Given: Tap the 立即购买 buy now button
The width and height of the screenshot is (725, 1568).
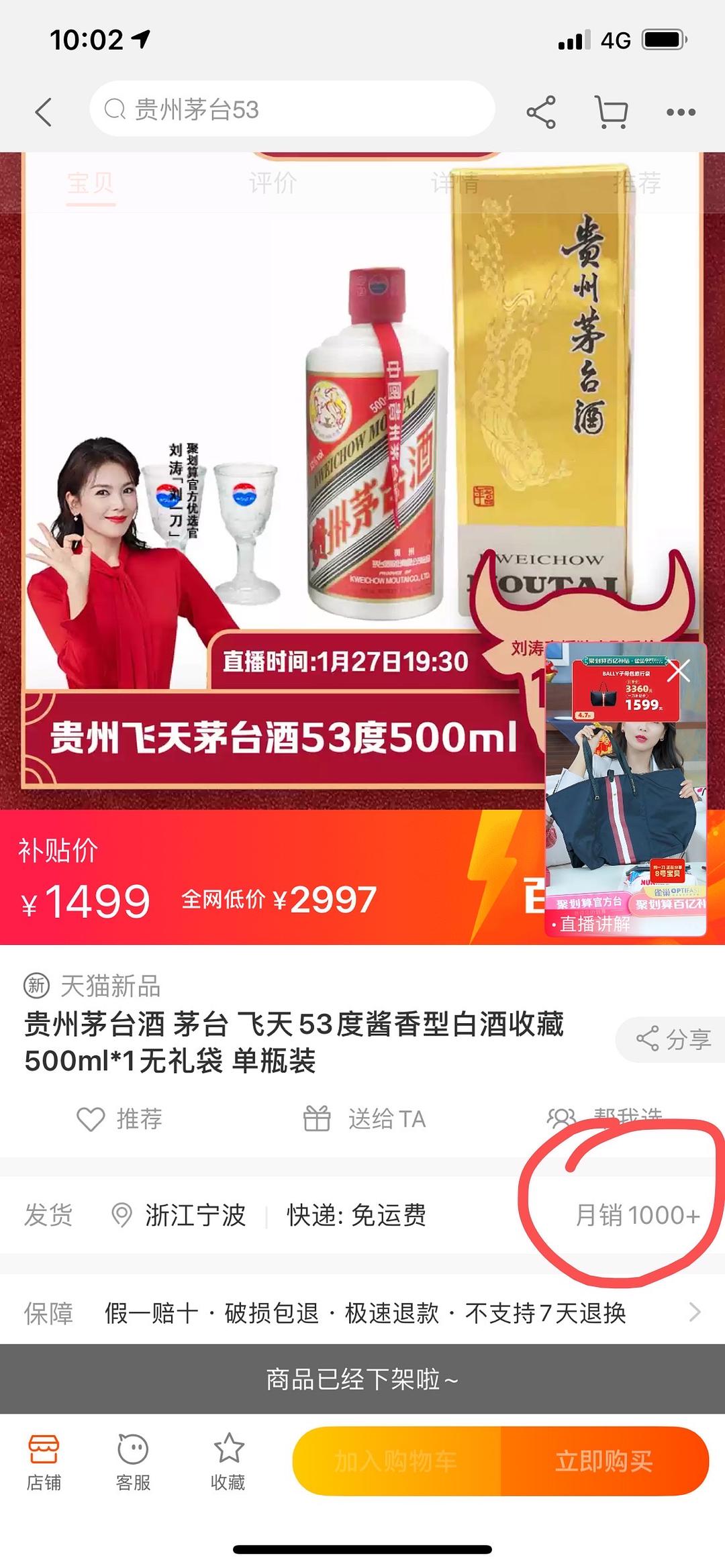Looking at the screenshot, I should pos(604,1461).
